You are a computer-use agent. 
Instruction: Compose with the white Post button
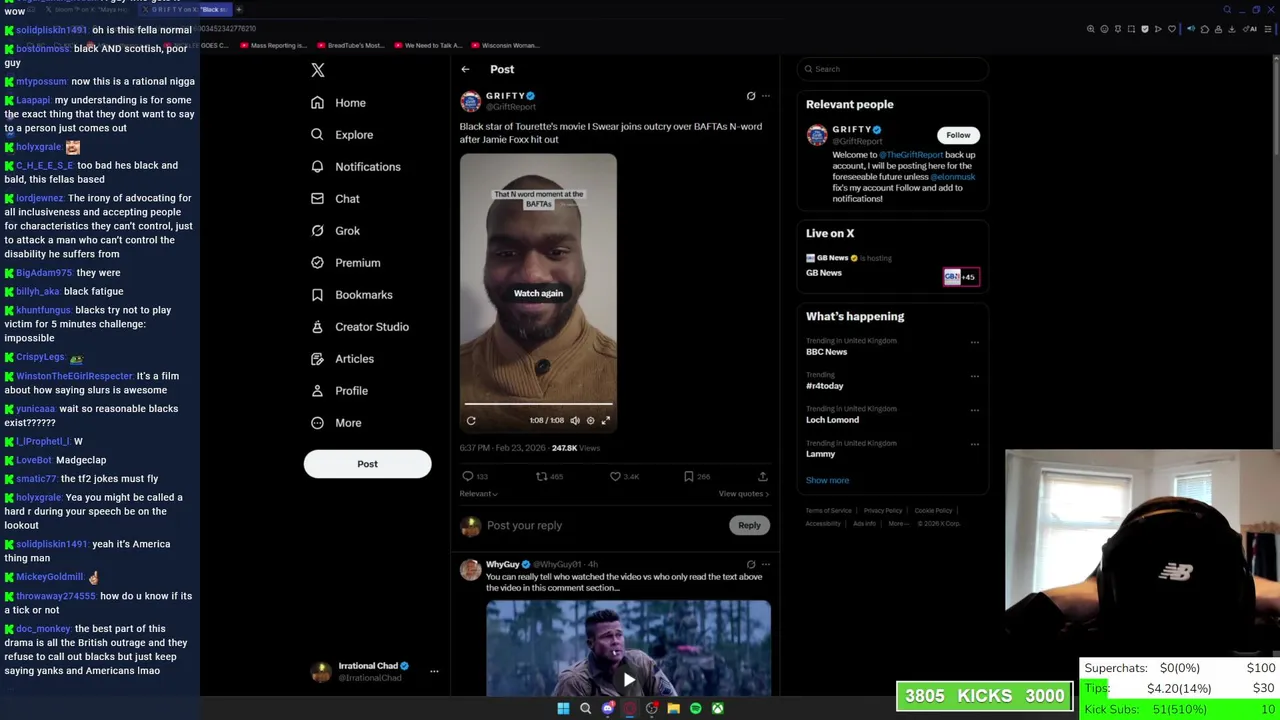pyautogui.click(x=367, y=464)
